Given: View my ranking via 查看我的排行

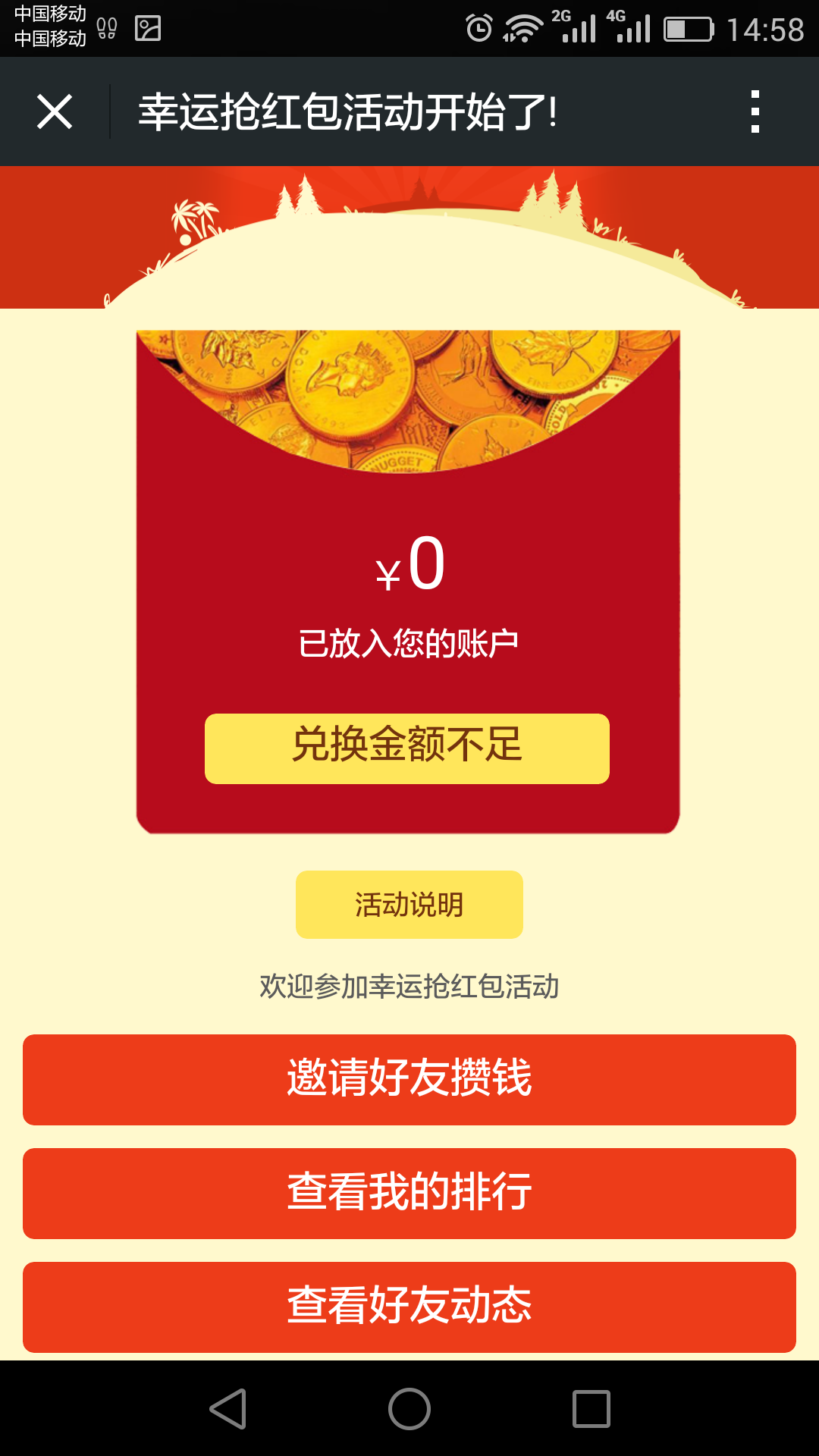Looking at the screenshot, I should [409, 1194].
